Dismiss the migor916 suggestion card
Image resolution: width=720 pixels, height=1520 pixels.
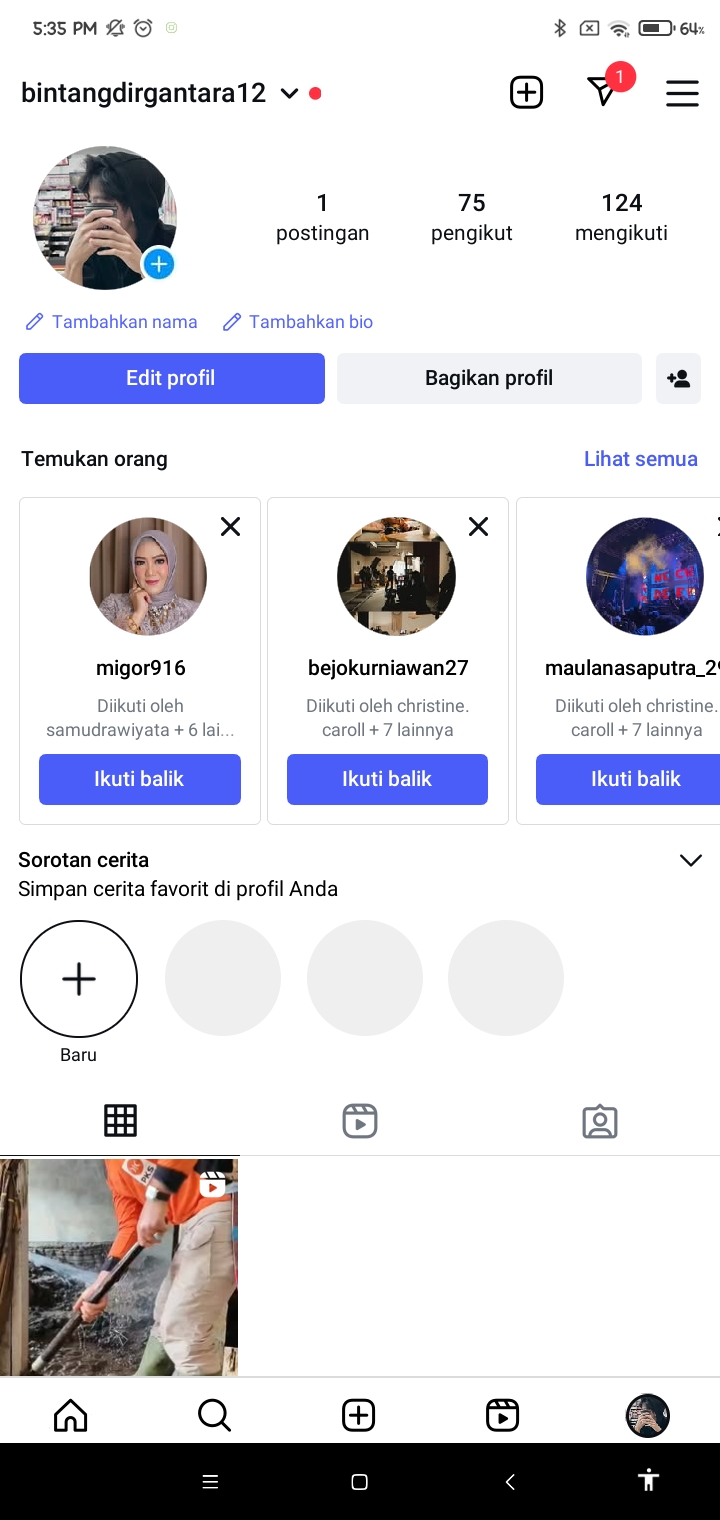(x=230, y=527)
